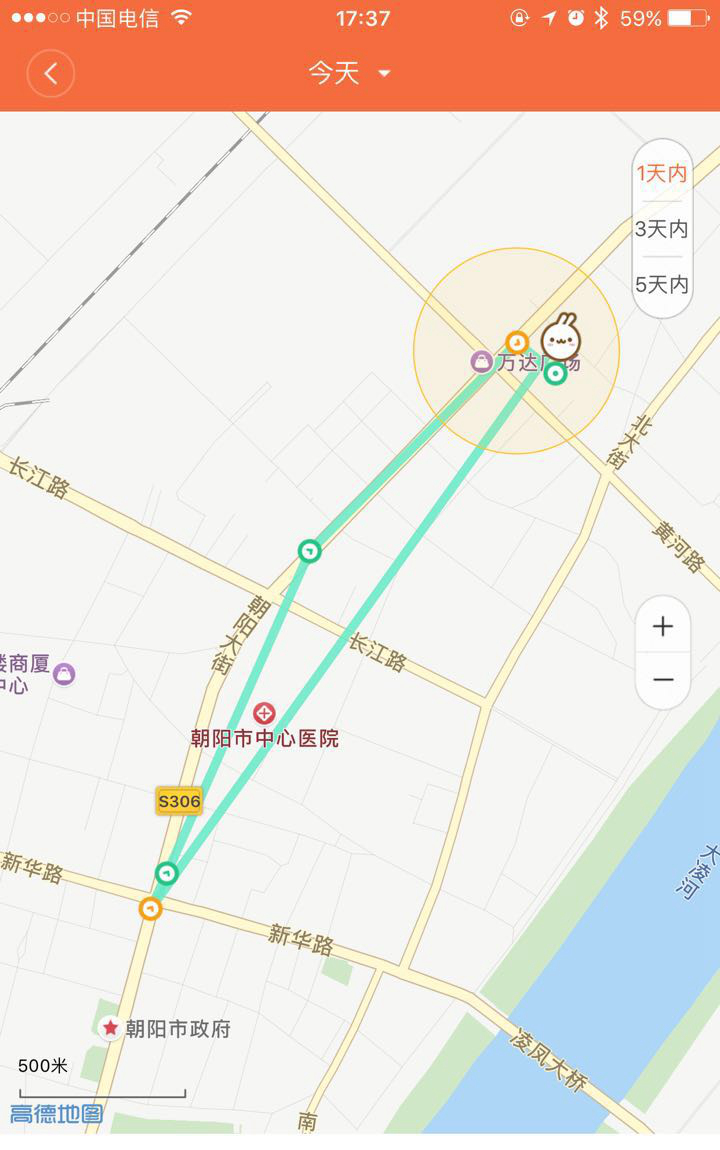Select the 1天内 range
The height and width of the screenshot is (1150, 720).
(662, 173)
